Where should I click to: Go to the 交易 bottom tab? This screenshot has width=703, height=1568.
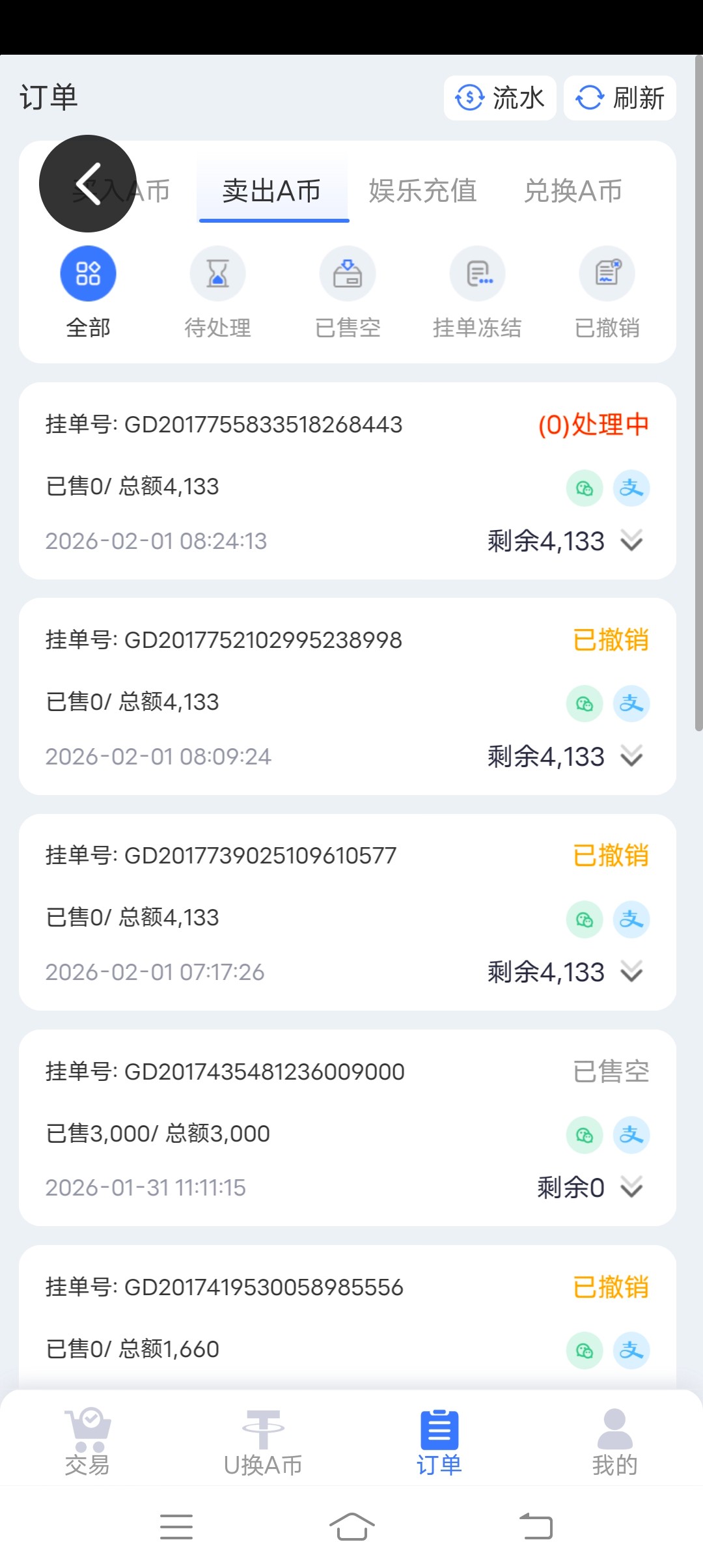pos(87,1442)
